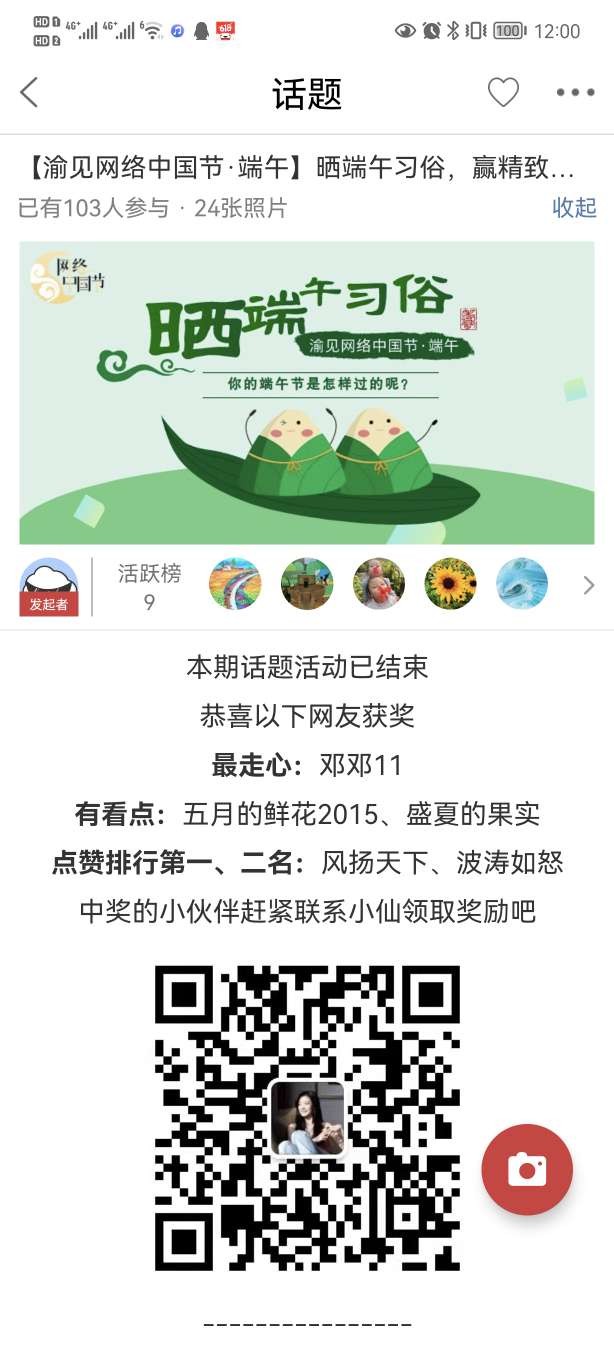Collapse the topic description via 收起
614x1350 pixels.
[x=574, y=208]
